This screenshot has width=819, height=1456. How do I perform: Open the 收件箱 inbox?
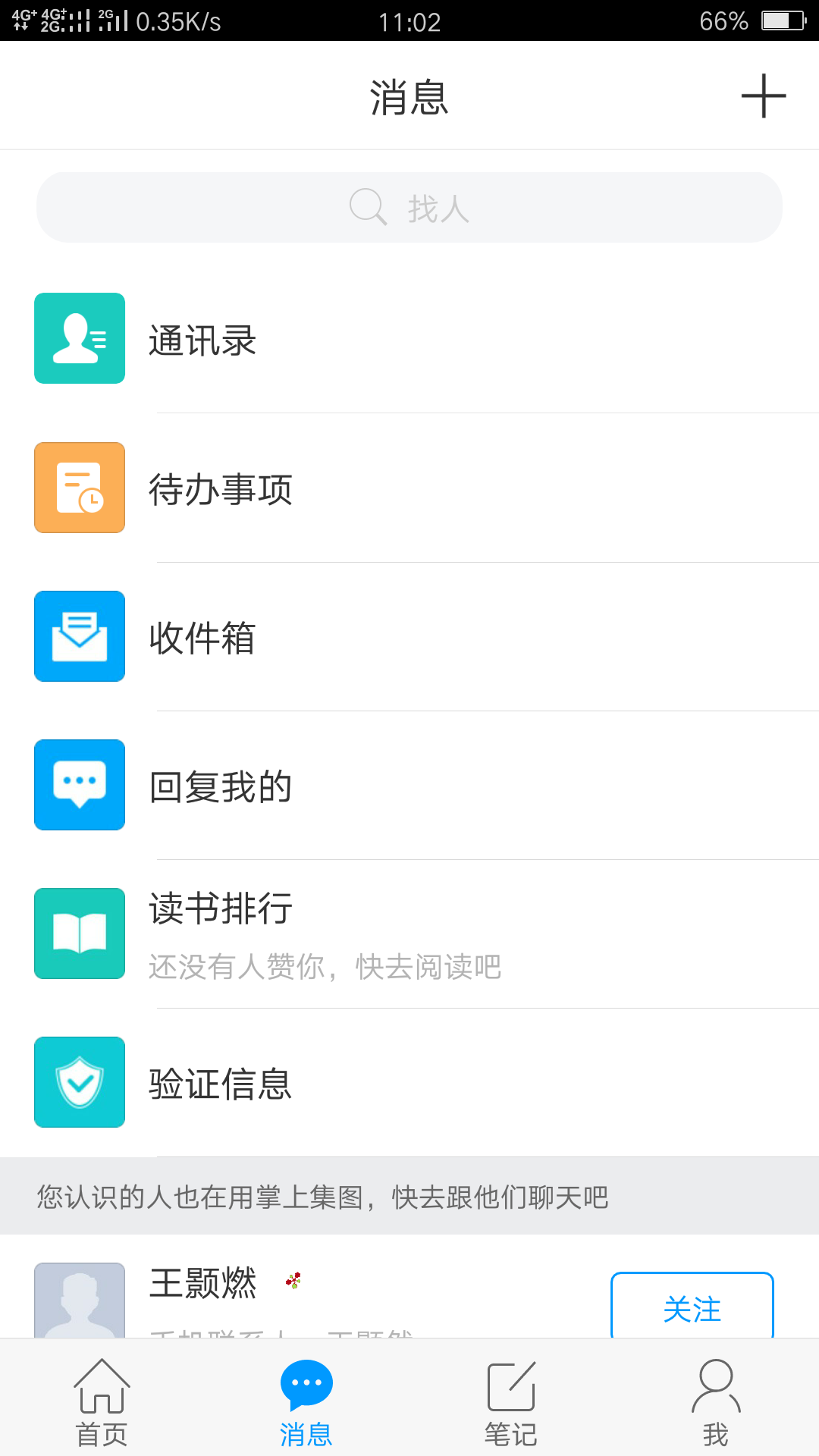click(409, 637)
